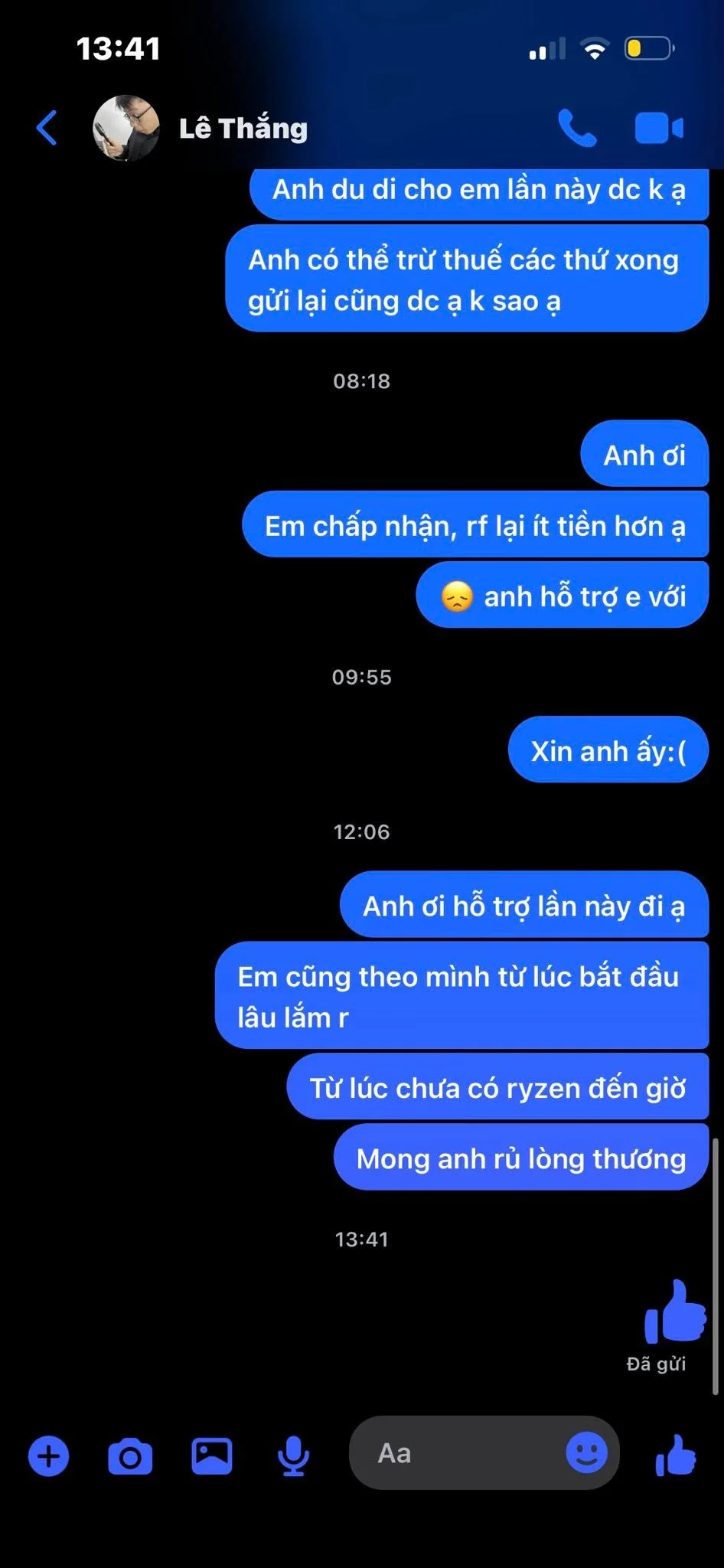This screenshot has width=724, height=1568.
Task: Send a thumbs-up like from the composer
Action: tap(676, 1454)
